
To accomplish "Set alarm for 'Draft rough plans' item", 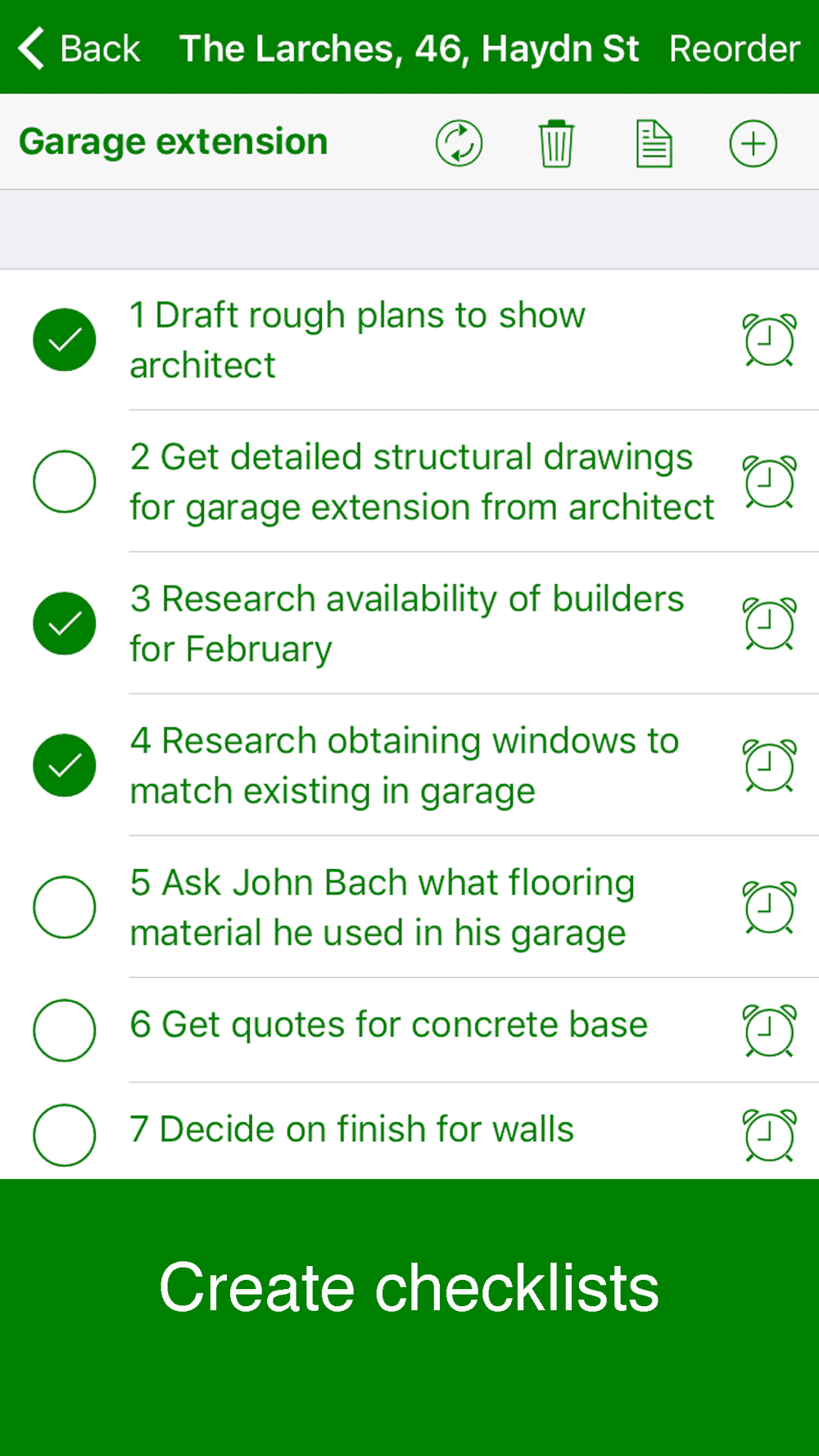I will coord(769,340).
